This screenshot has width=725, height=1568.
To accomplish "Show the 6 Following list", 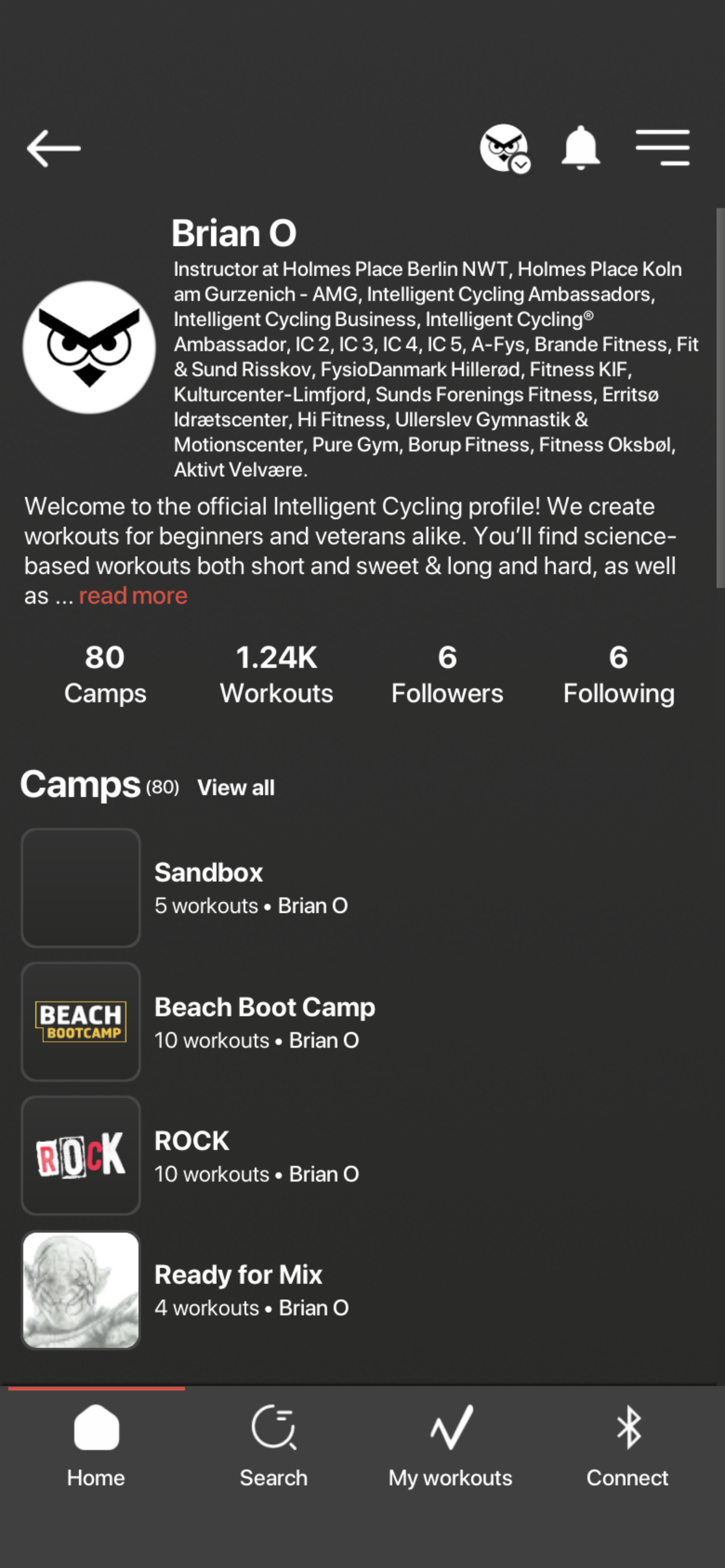I will click(x=618, y=674).
